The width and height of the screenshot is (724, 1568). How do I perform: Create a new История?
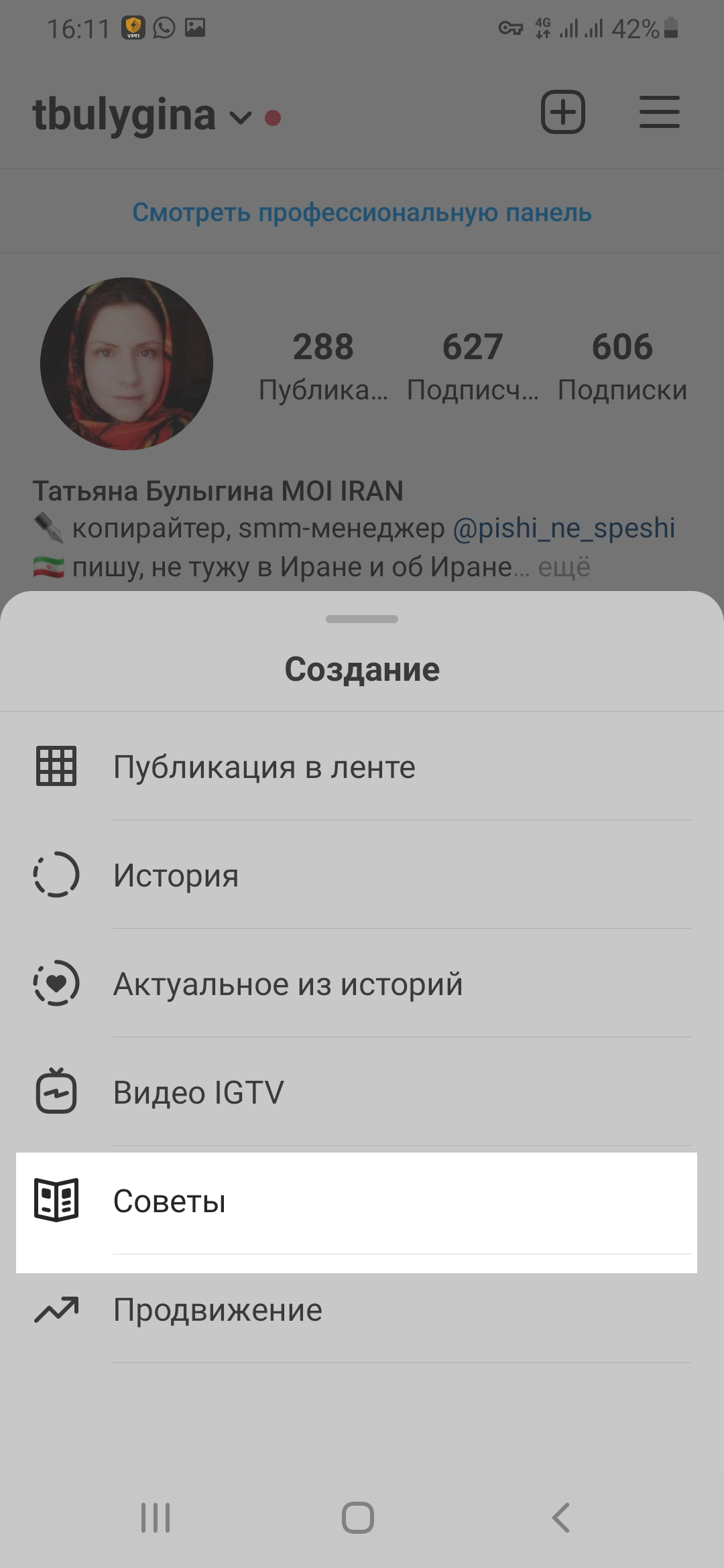pyautogui.click(x=176, y=875)
